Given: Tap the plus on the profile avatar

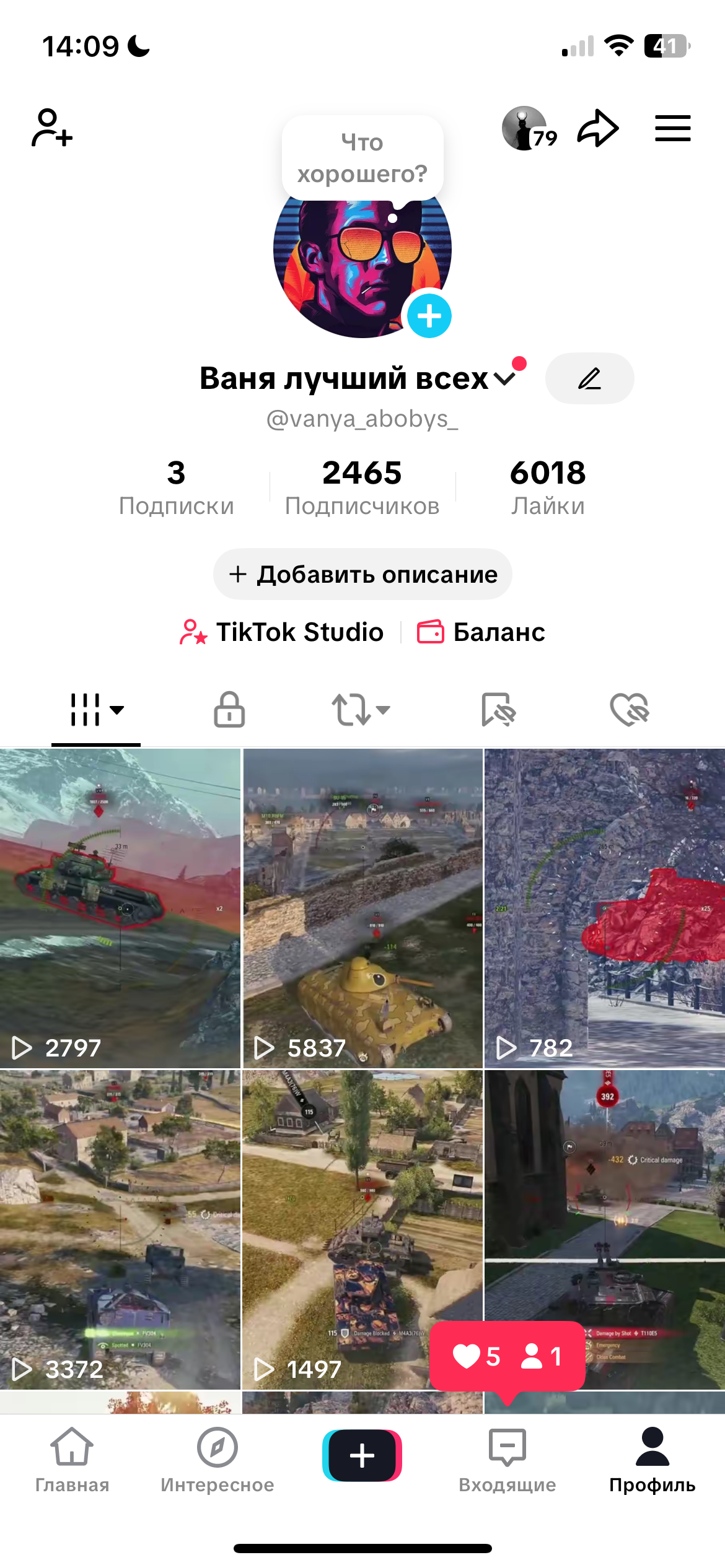Looking at the screenshot, I should click(431, 317).
